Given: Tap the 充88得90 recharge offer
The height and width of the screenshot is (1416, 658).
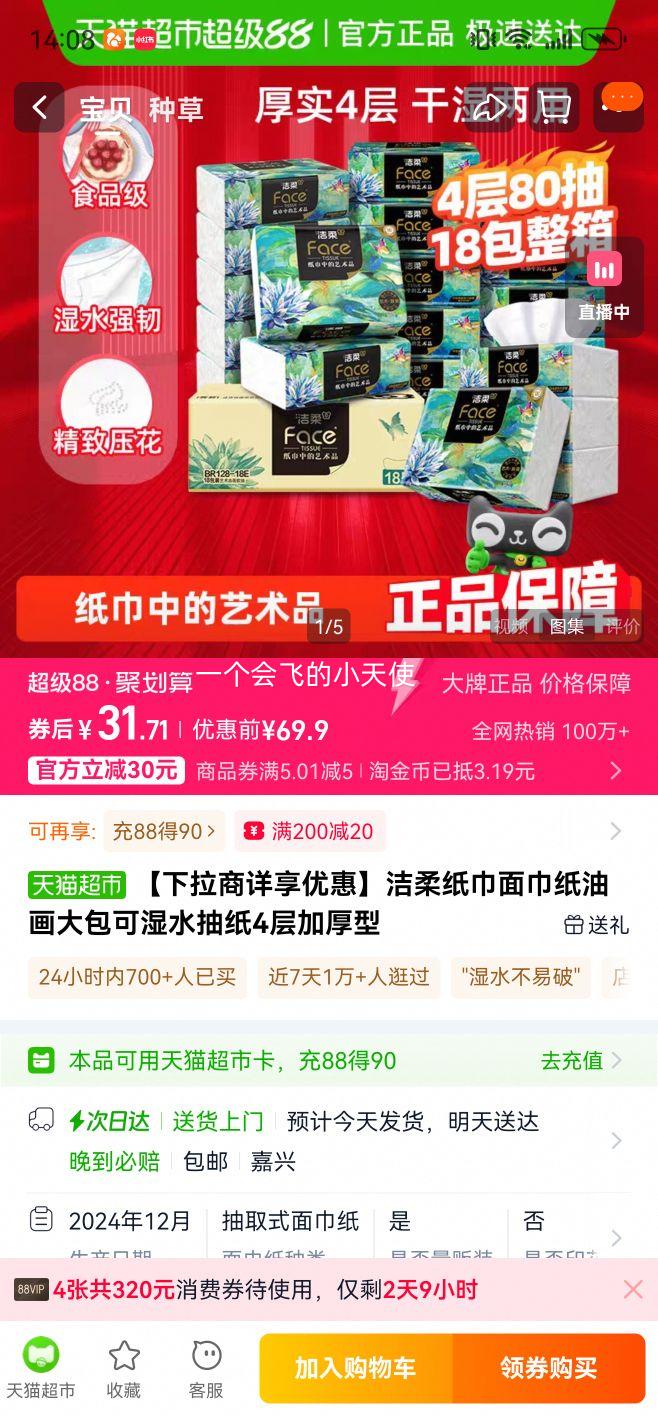Looking at the screenshot, I should point(164,831).
